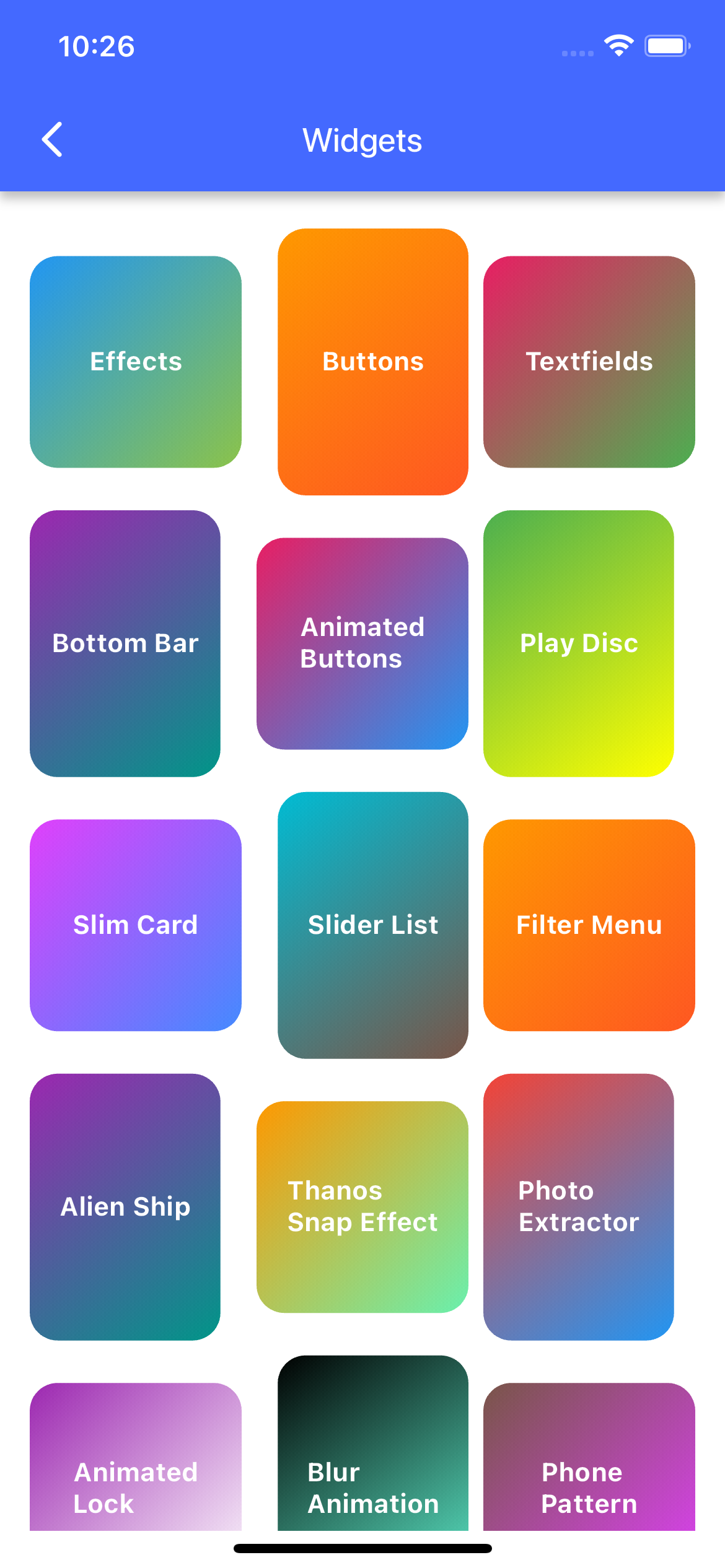The width and height of the screenshot is (725, 1568).
Task: Open the Effects card
Action: coord(136,362)
